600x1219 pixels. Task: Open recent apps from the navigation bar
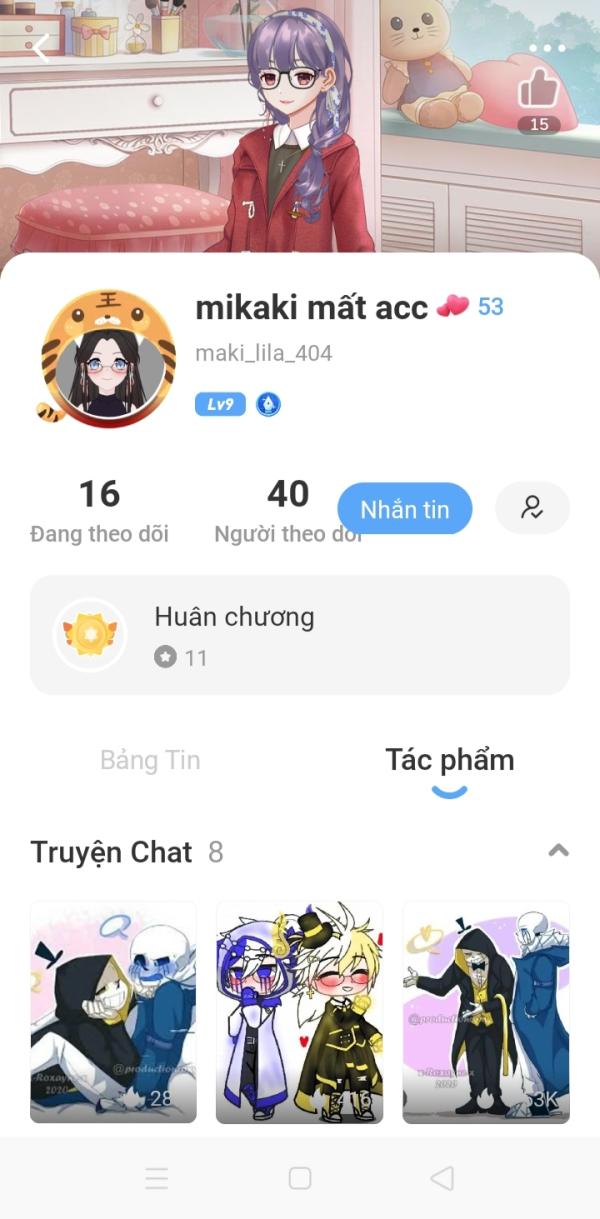pos(156,1178)
